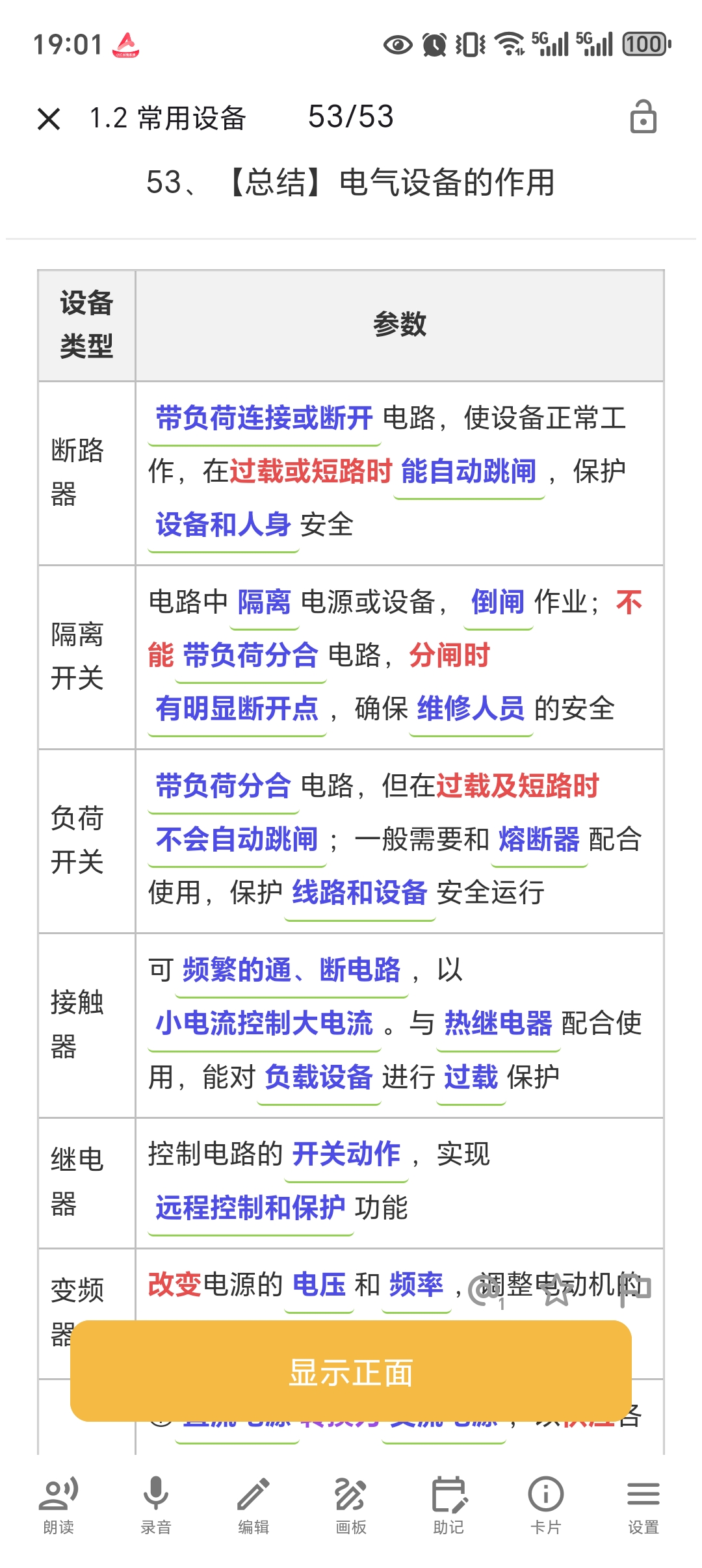702x1568 pixels.
Task: View 卡片 card info
Action: [x=546, y=1505]
